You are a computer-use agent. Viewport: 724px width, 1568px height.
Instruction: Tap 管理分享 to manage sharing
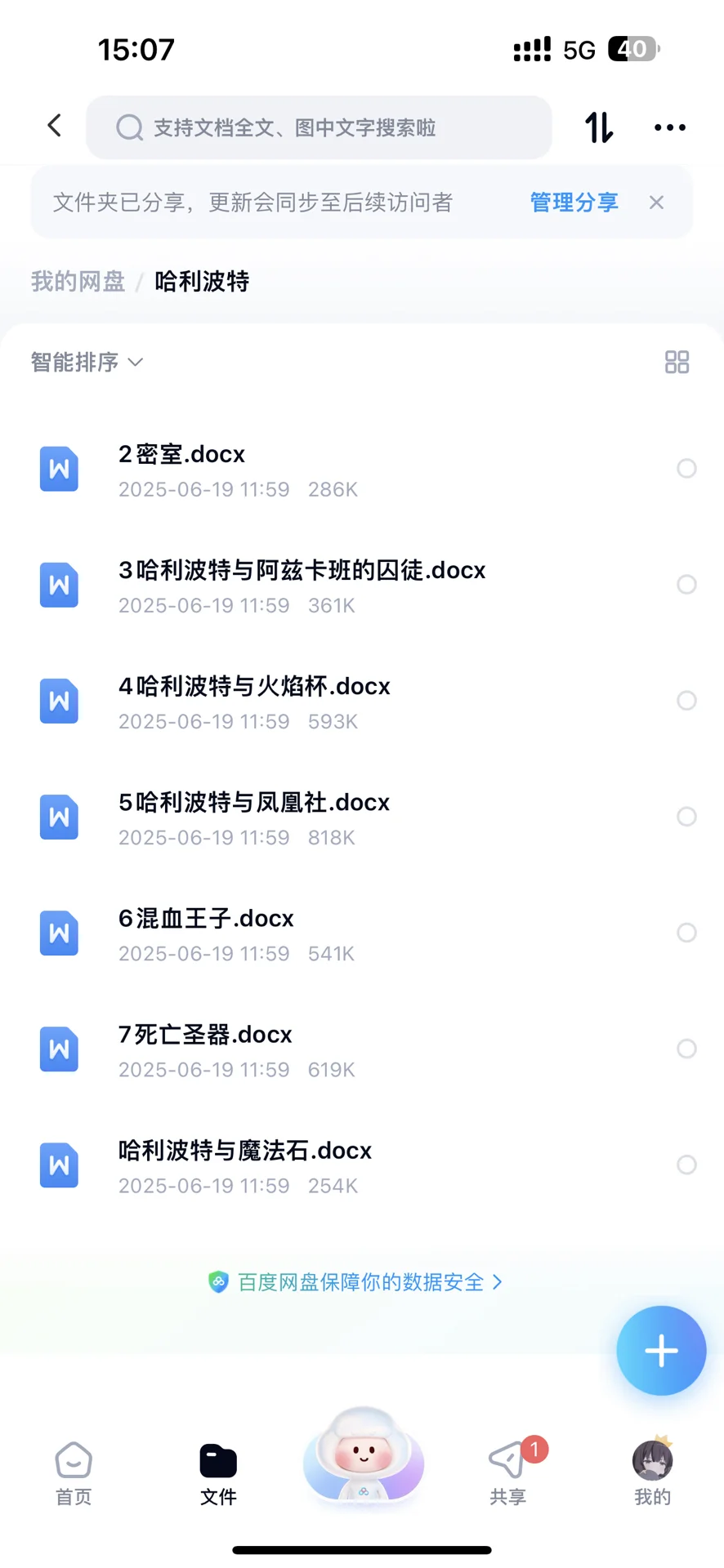coord(574,203)
